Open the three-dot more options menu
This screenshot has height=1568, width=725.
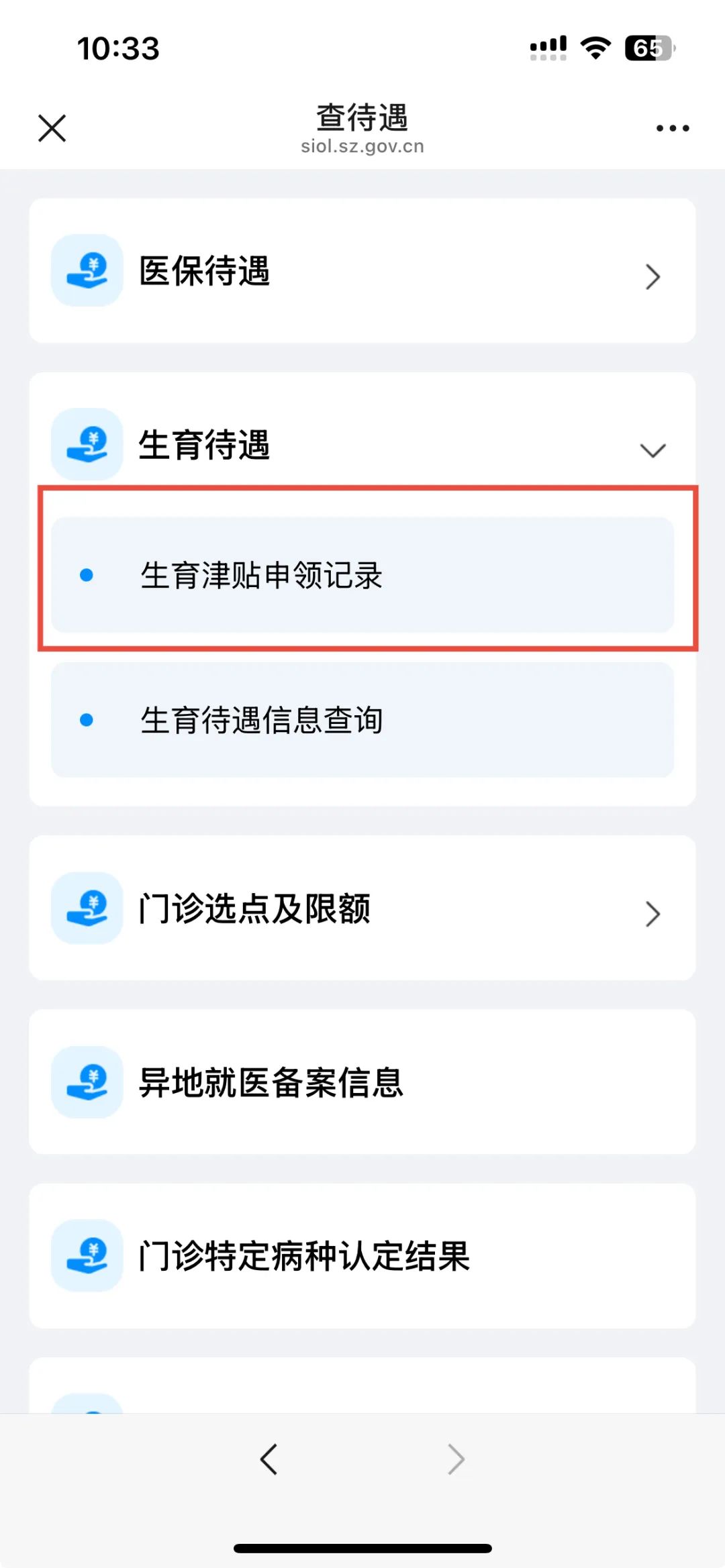point(673,128)
